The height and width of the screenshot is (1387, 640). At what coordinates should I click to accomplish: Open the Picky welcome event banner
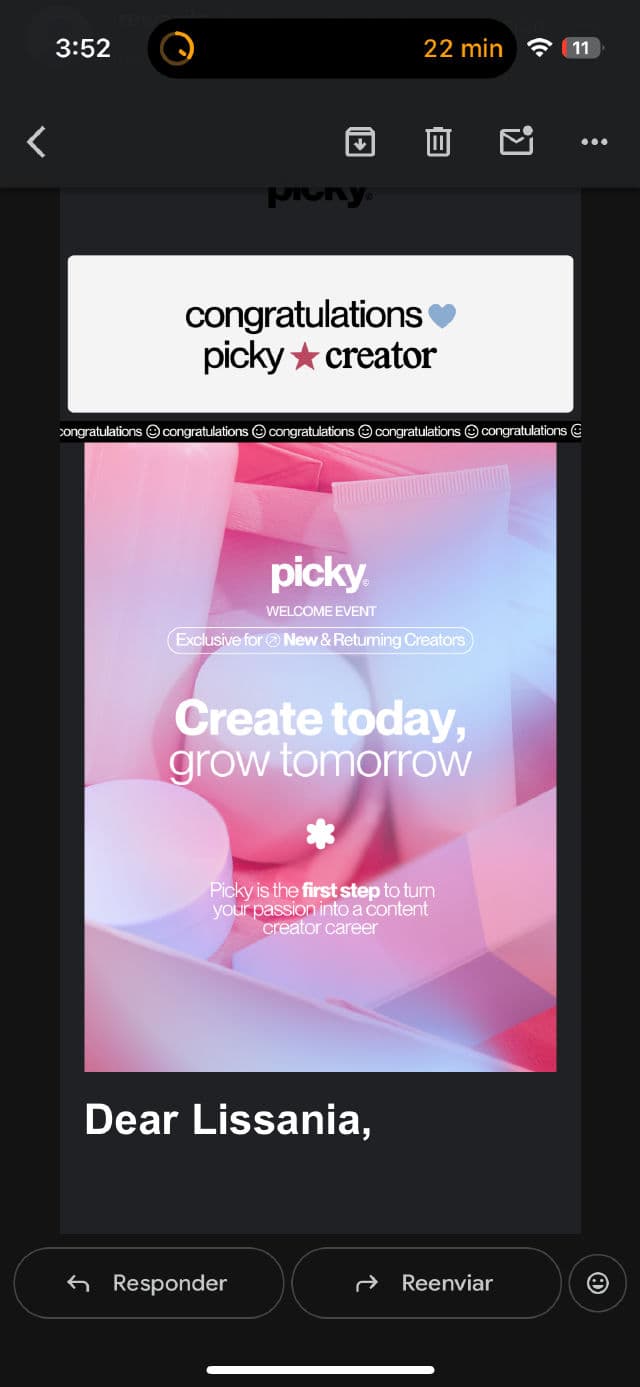tap(320, 757)
